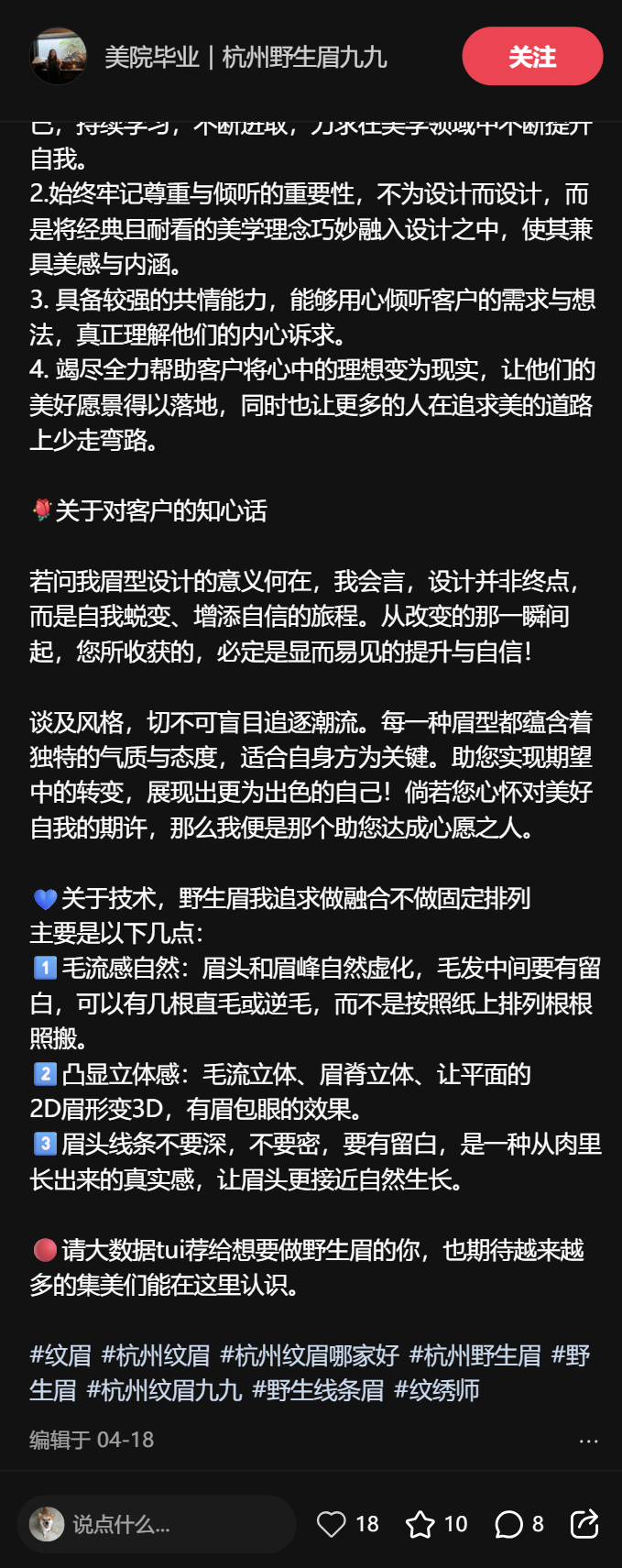
Task: Open the comments bubble icon
Action: coord(508,1524)
